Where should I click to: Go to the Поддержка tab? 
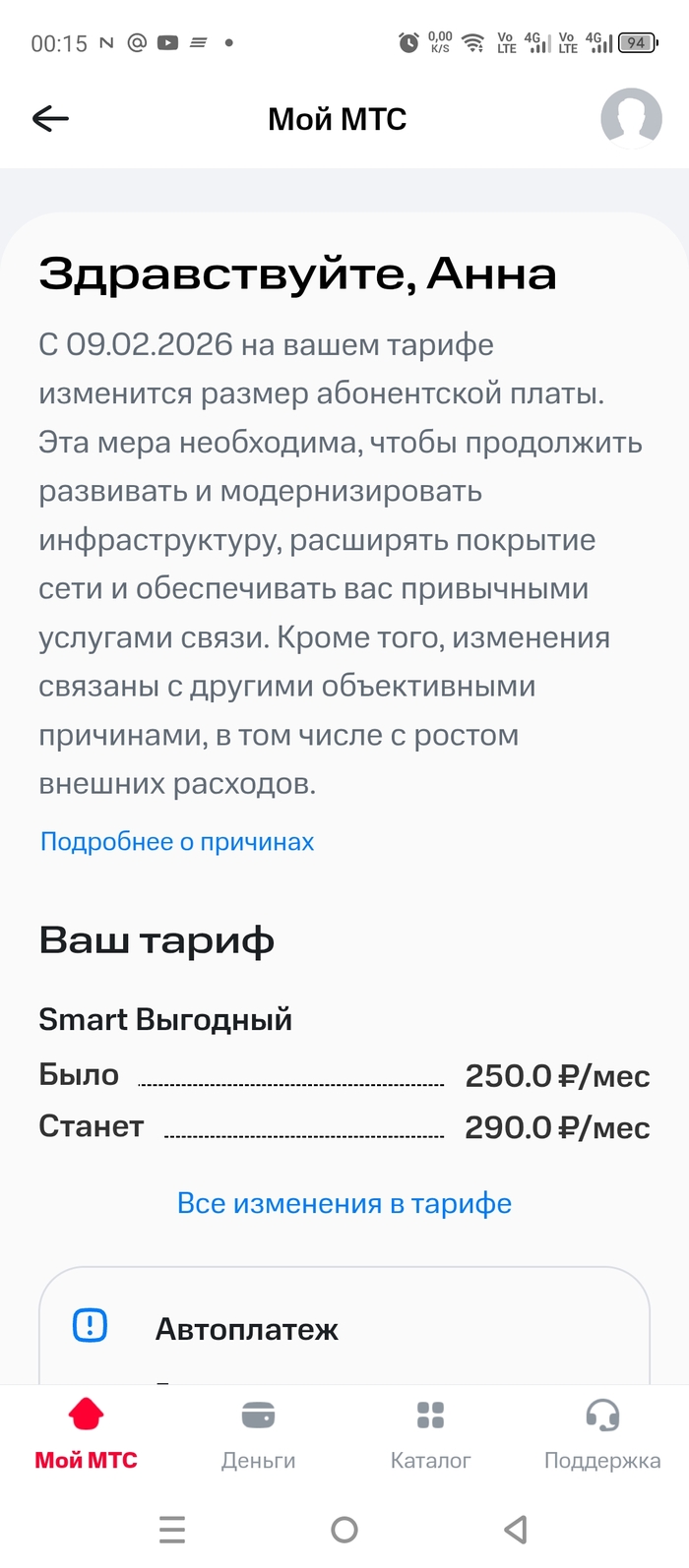602,1434
